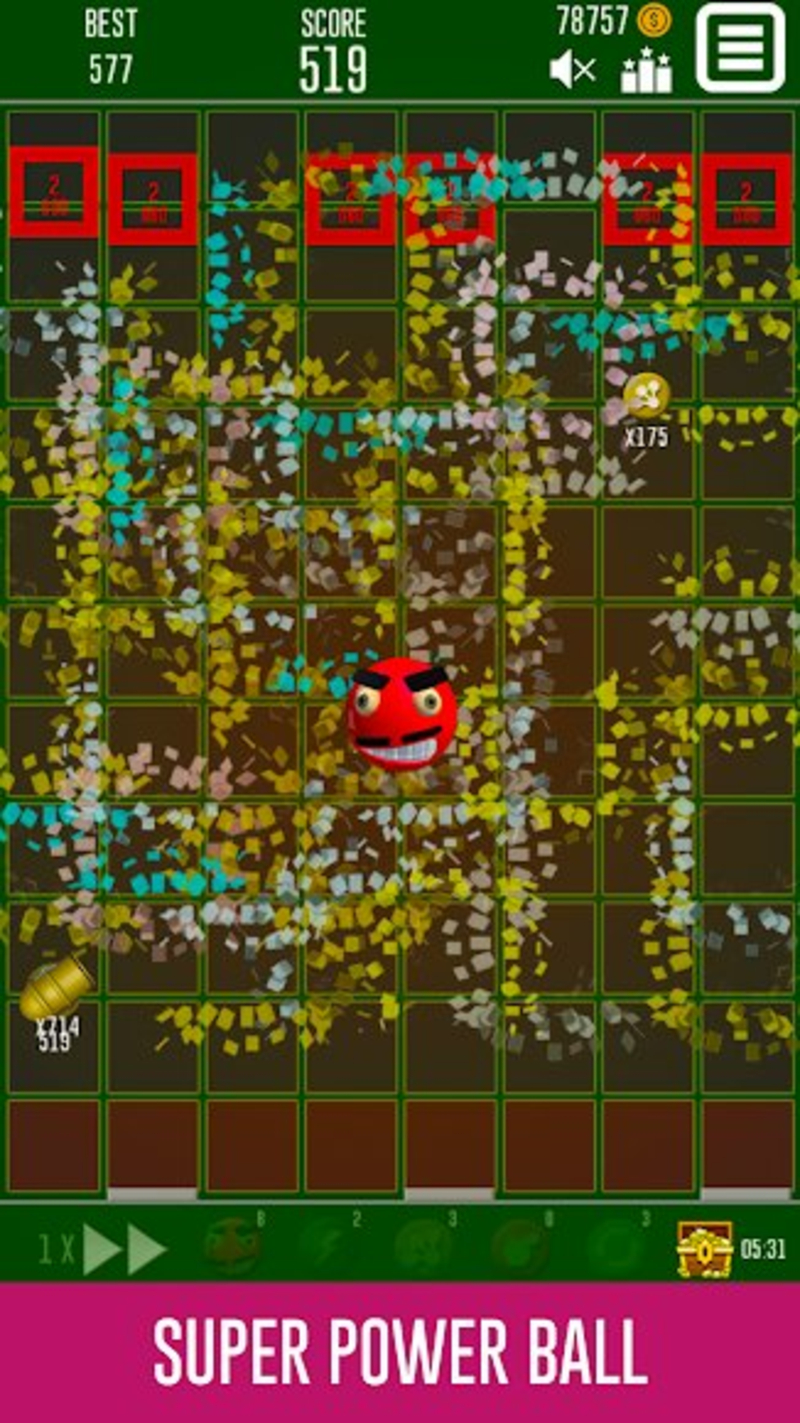The width and height of the screenshot is (800, 1423).
Task: Open the treasure chest reward
Action: pos(704,1249)
